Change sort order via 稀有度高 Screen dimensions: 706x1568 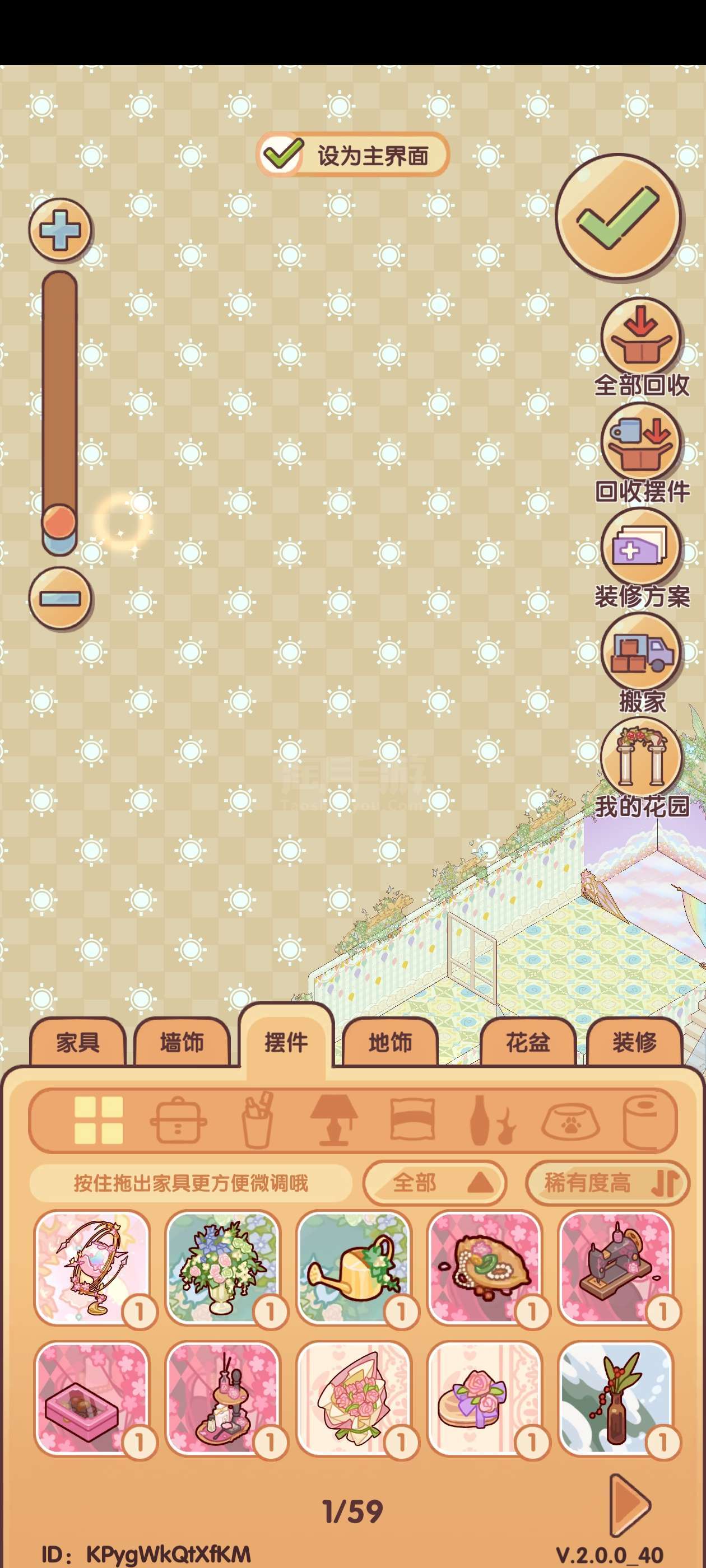point(607,1183)
